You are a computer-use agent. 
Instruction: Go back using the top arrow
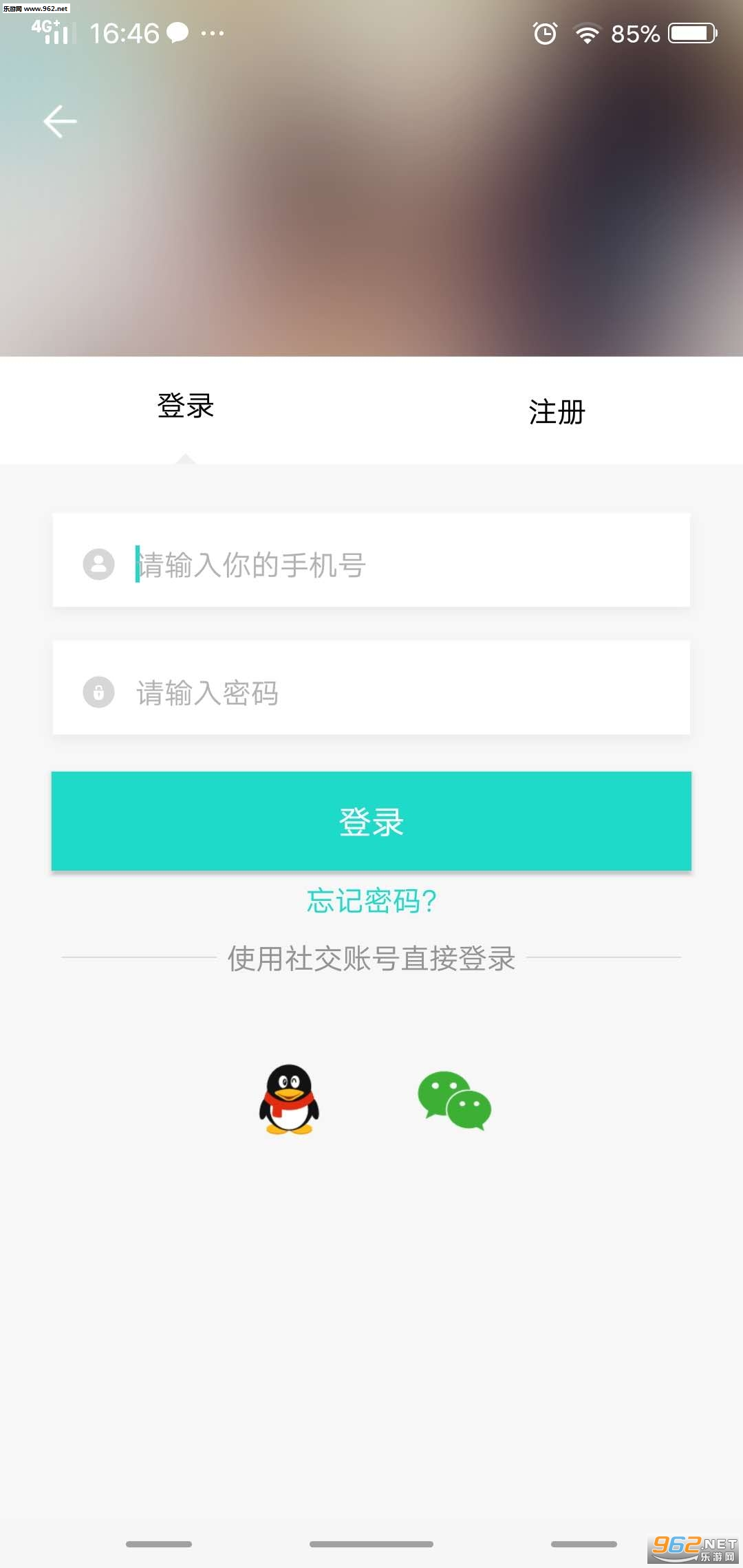pyautogui.click(x=60, y=122)
